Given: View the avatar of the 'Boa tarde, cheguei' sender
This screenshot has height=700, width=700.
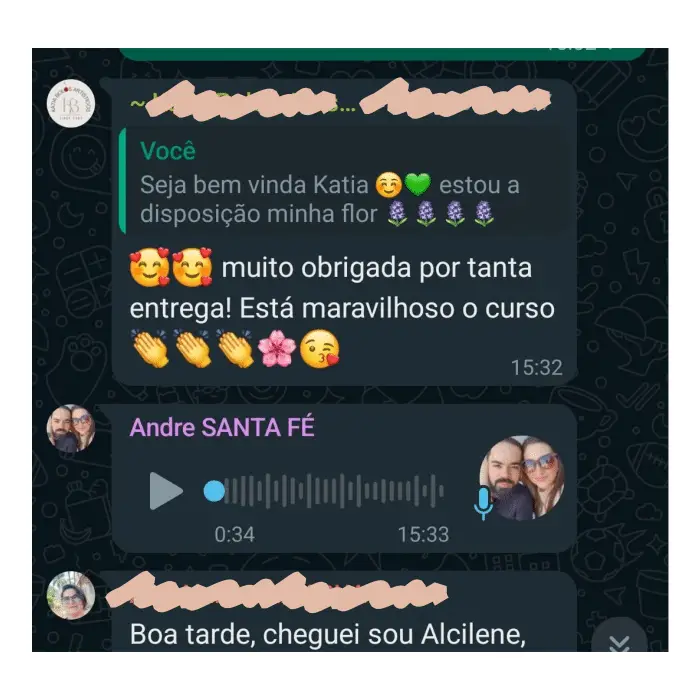Looking at the screenshot, I should pyautogui.click(x=70, y=596).
